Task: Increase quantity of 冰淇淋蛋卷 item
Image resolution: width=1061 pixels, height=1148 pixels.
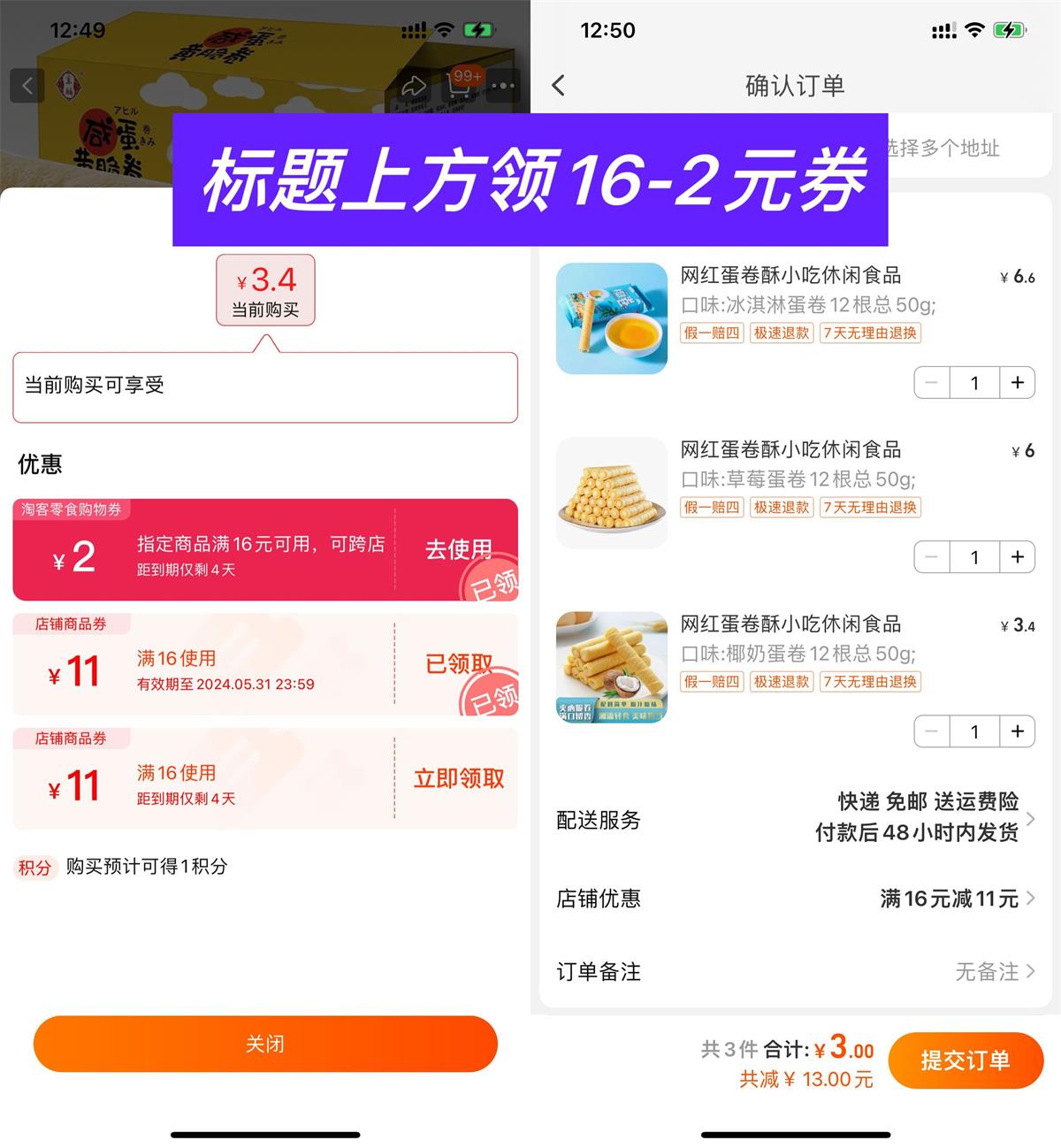Action: point(1017,382)
